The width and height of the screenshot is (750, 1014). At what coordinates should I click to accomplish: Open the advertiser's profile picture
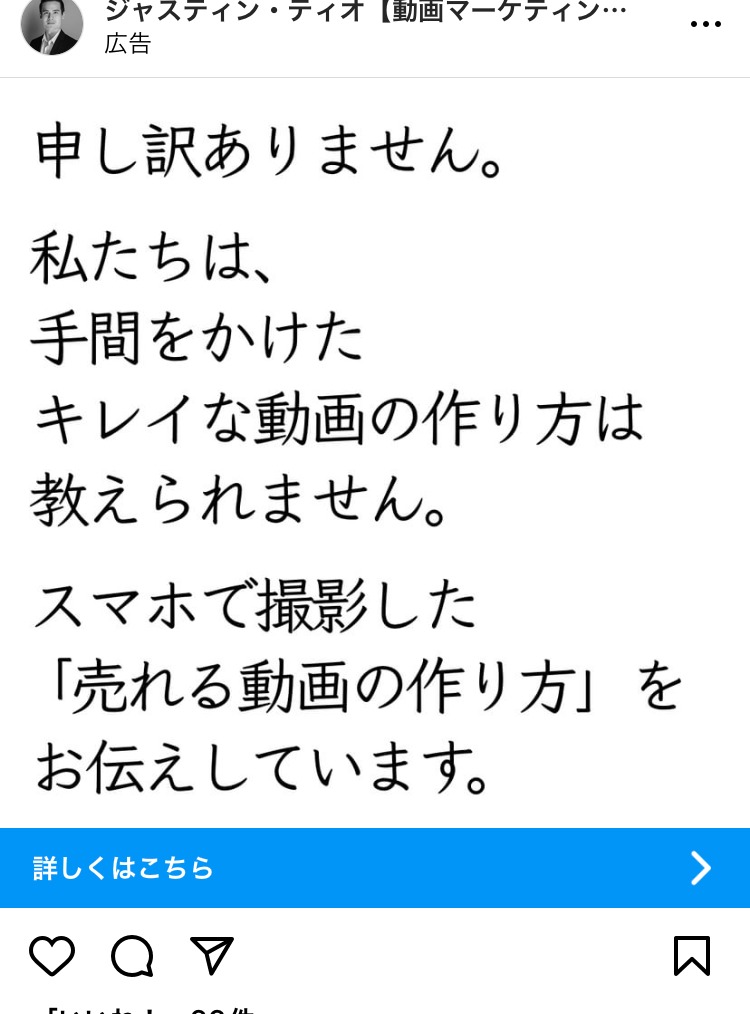click(52, 26)
